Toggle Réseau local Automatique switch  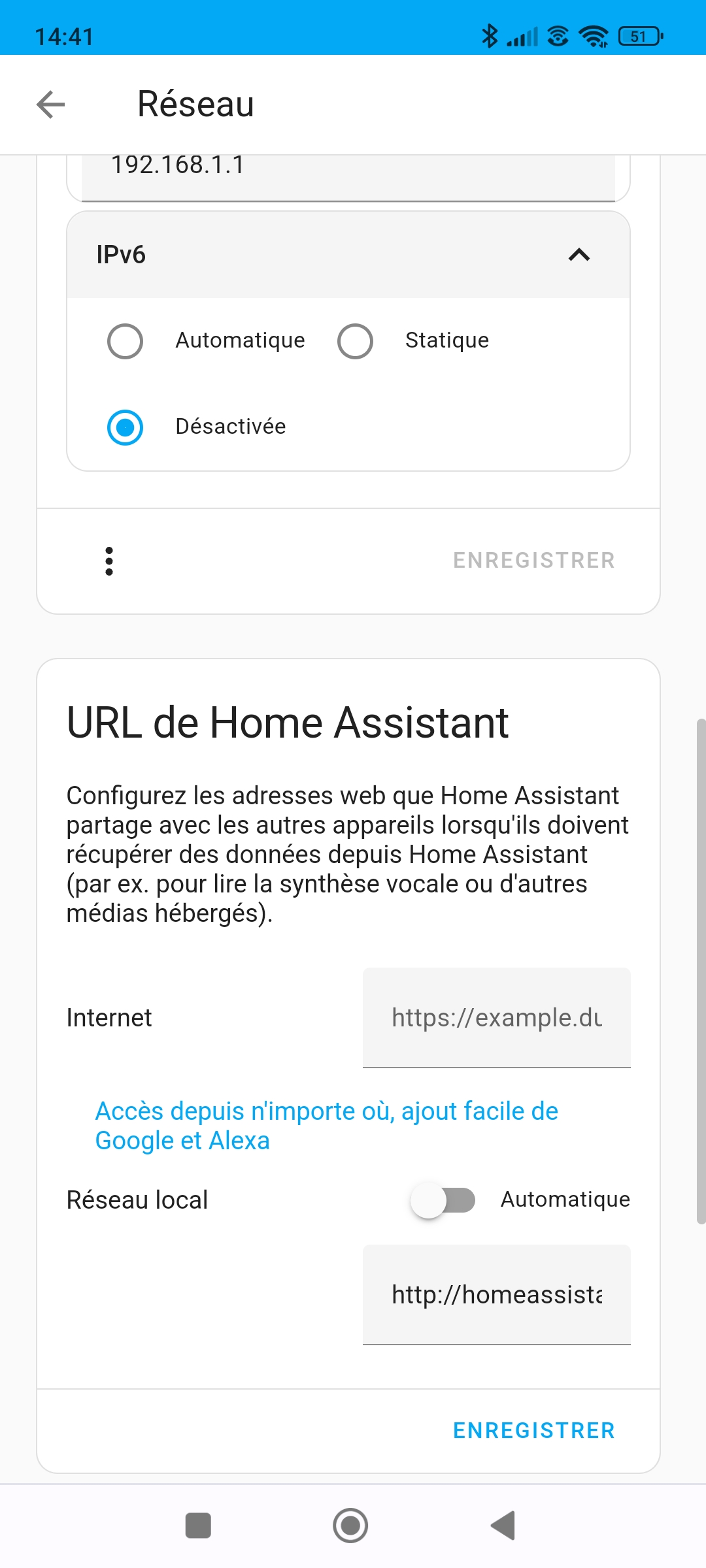(x=443, y=1200)
